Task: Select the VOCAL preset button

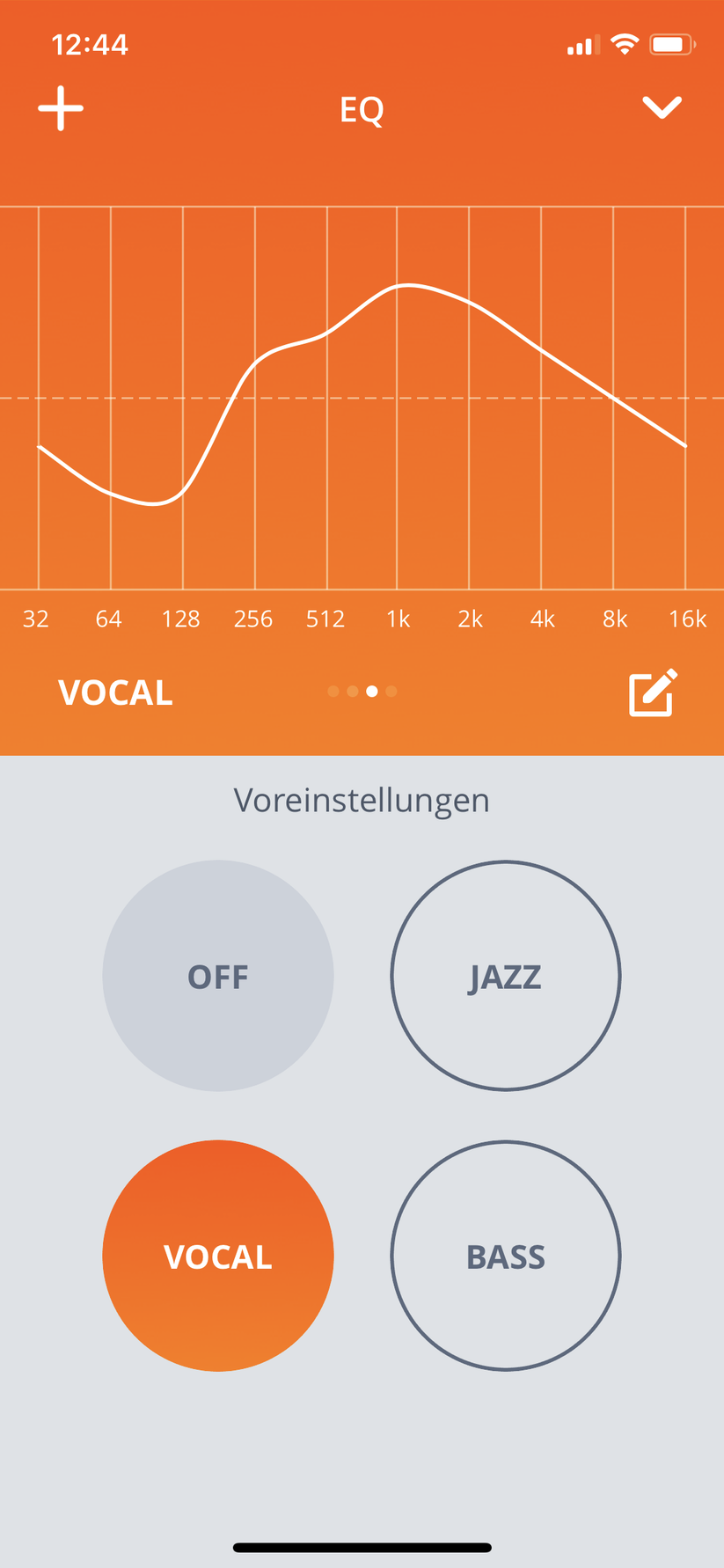Action: point(218,1256)
